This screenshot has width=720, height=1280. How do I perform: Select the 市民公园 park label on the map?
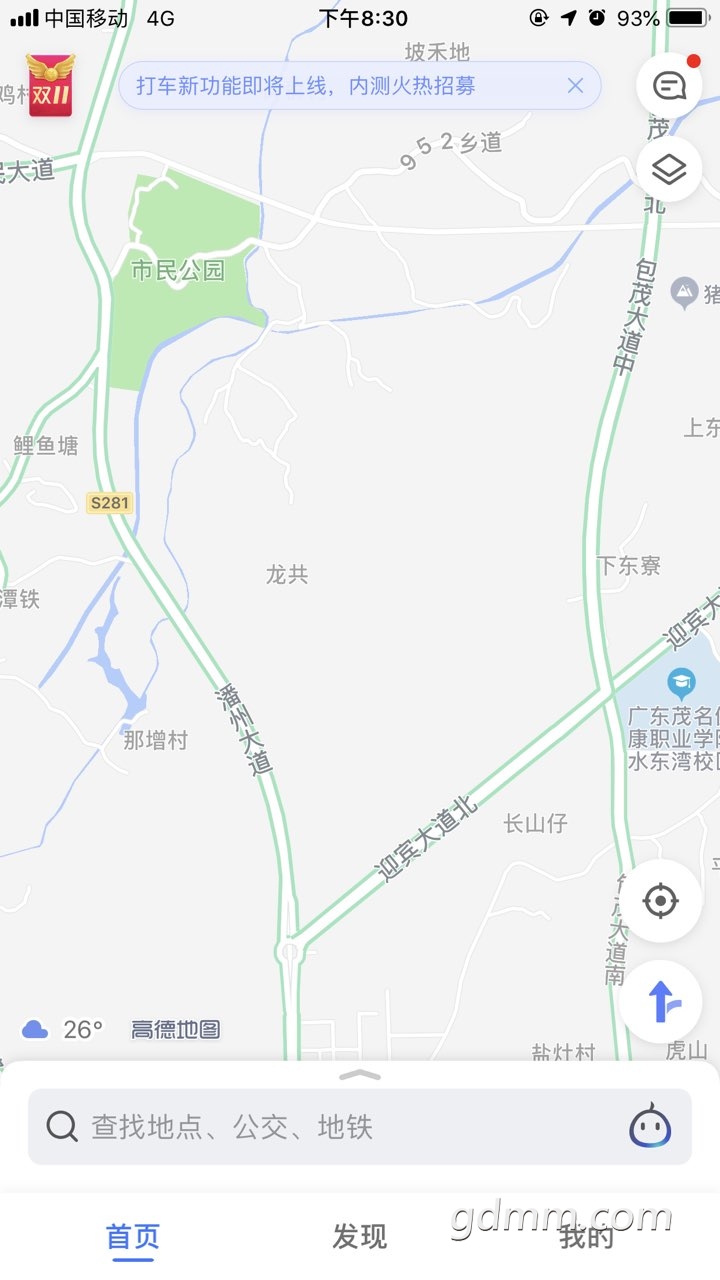tap(178, 270)
